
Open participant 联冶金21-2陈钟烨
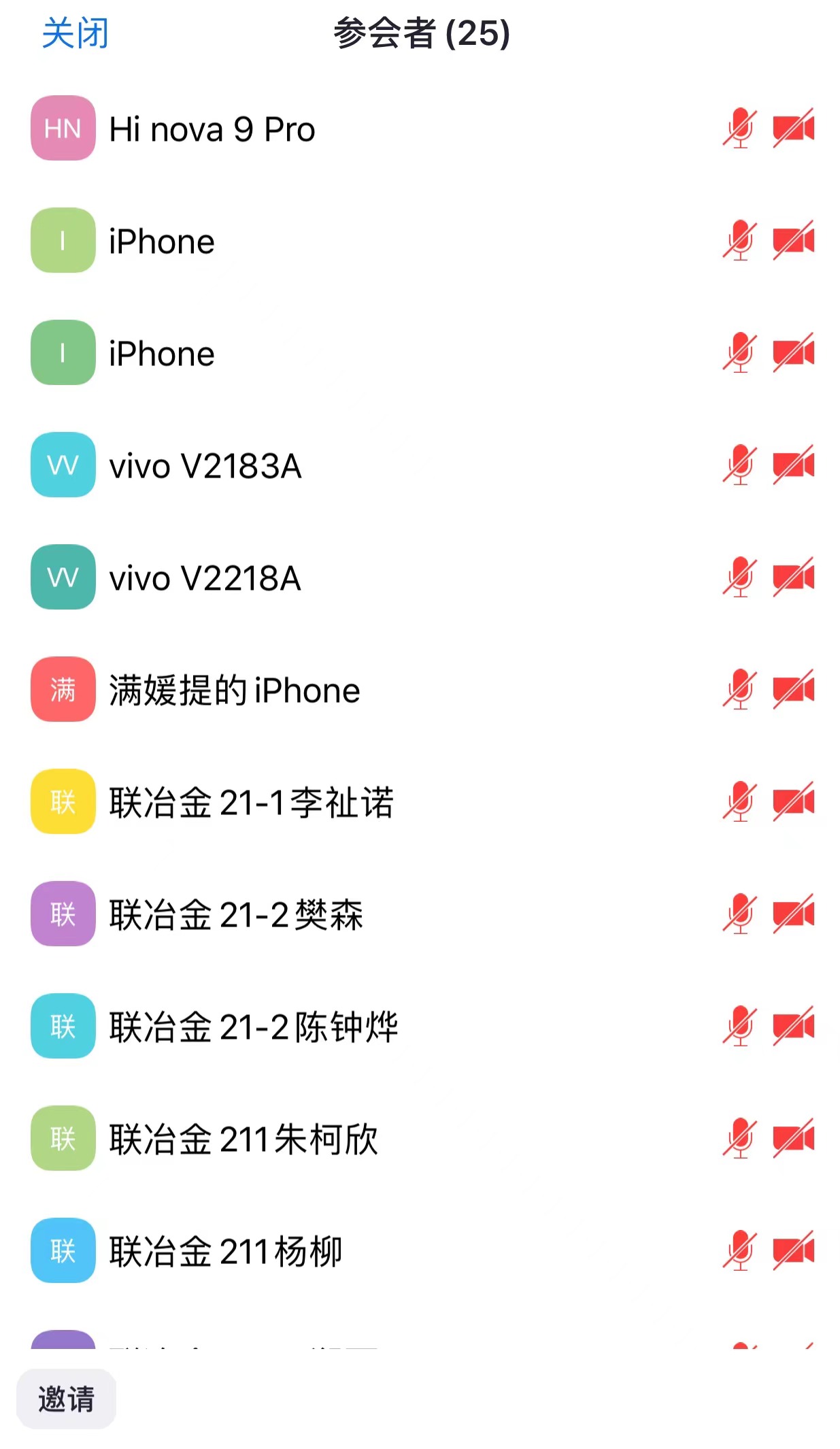click(x=420, y=1027)
